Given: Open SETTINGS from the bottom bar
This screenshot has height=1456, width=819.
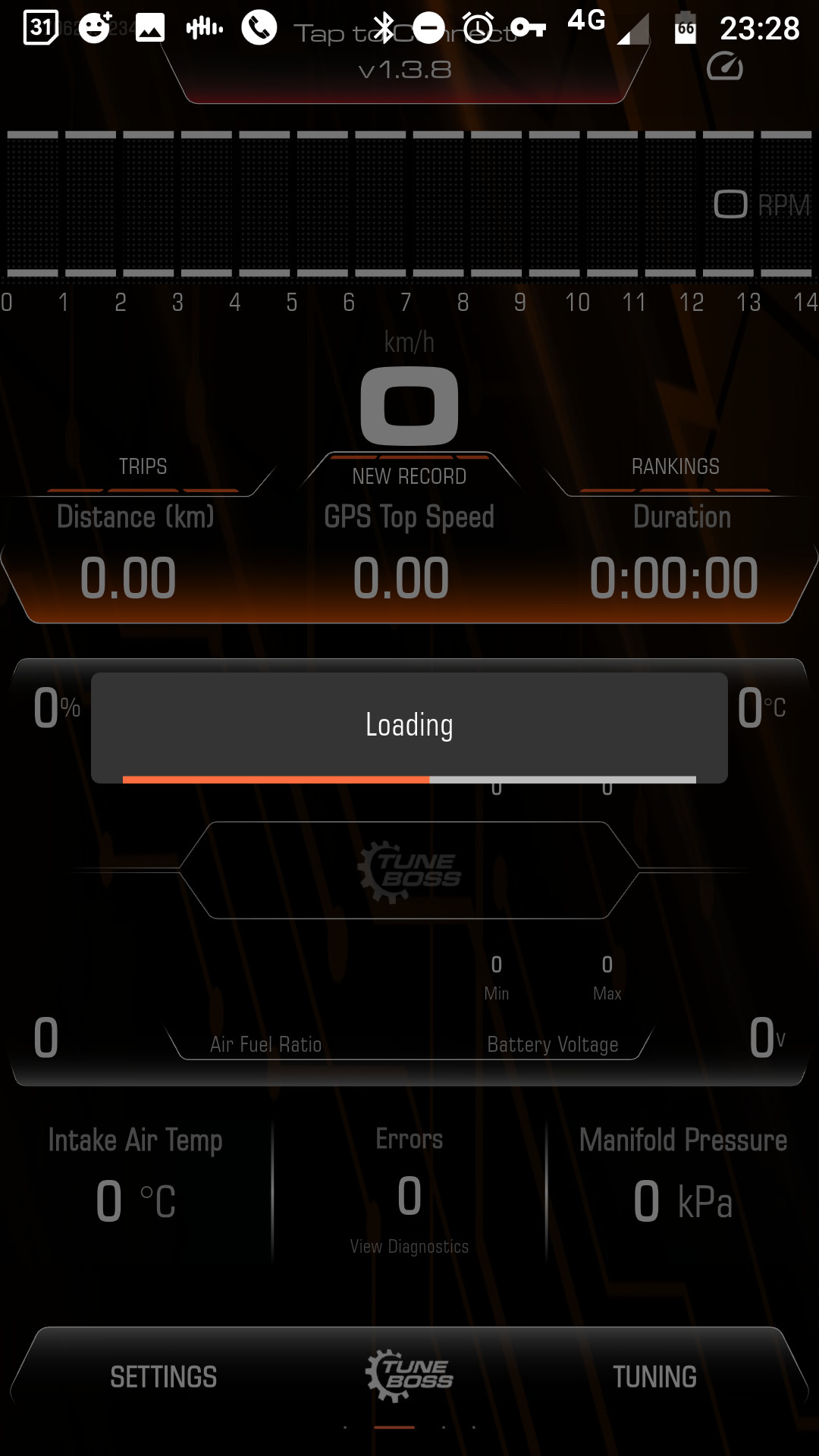Looking at the screenshot, I should [164, 1376].
